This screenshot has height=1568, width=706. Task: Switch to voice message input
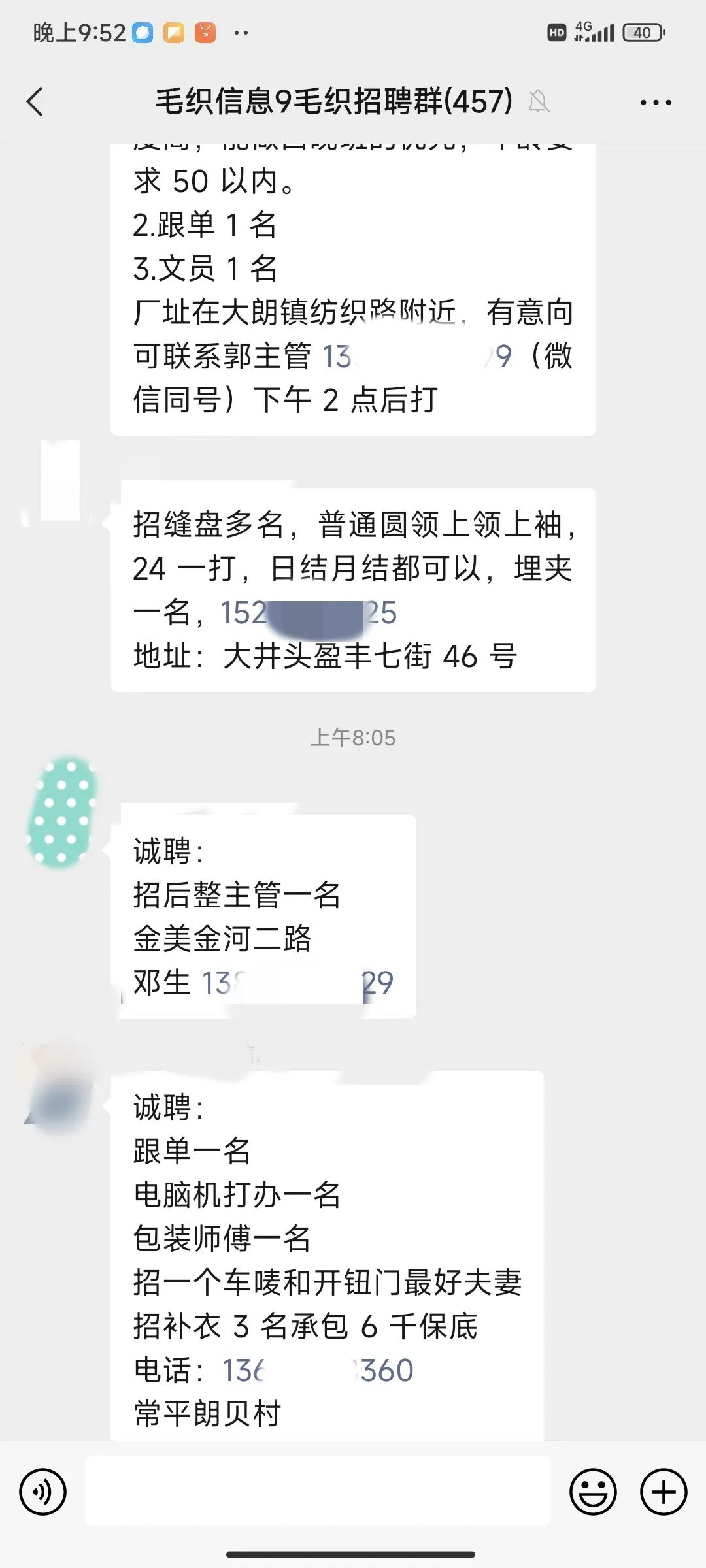43,1492
